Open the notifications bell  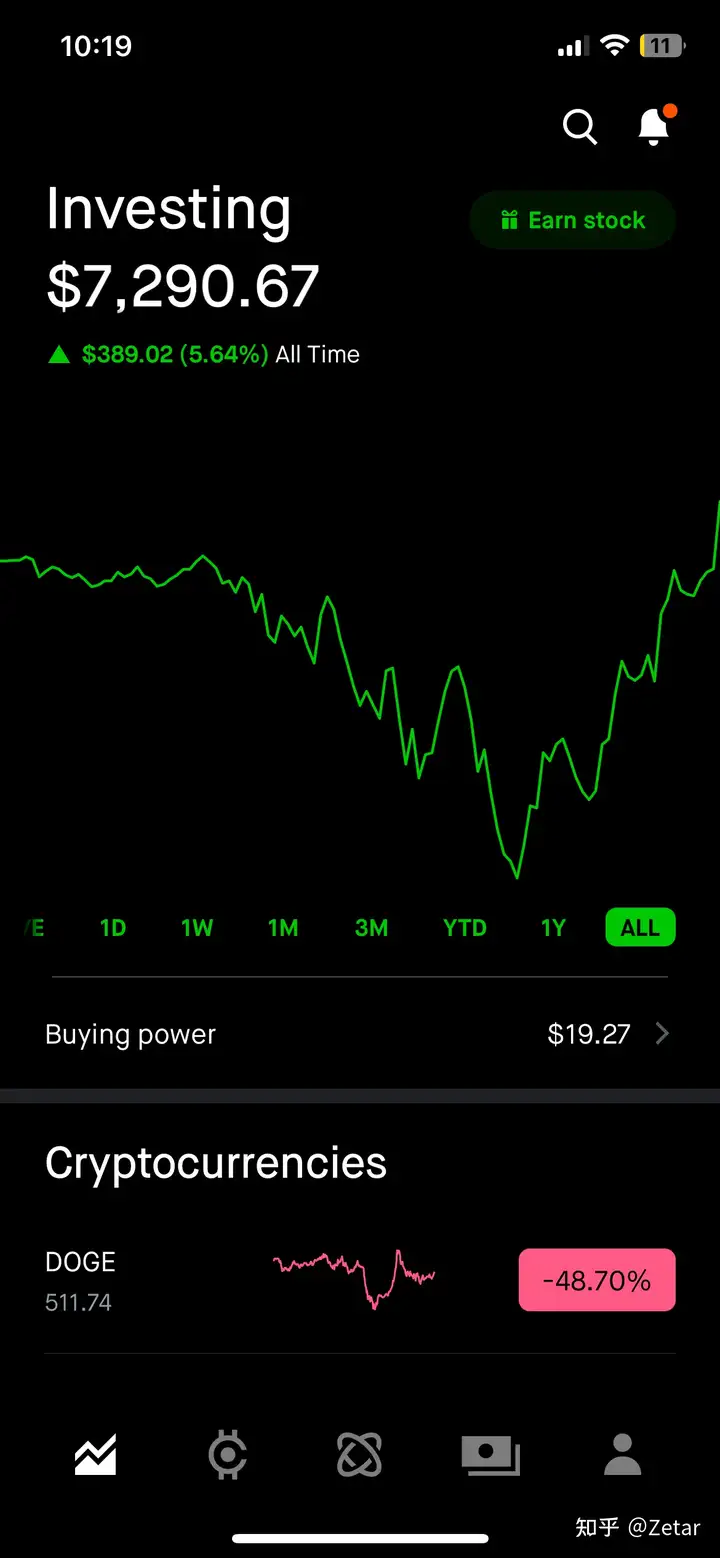655,126
